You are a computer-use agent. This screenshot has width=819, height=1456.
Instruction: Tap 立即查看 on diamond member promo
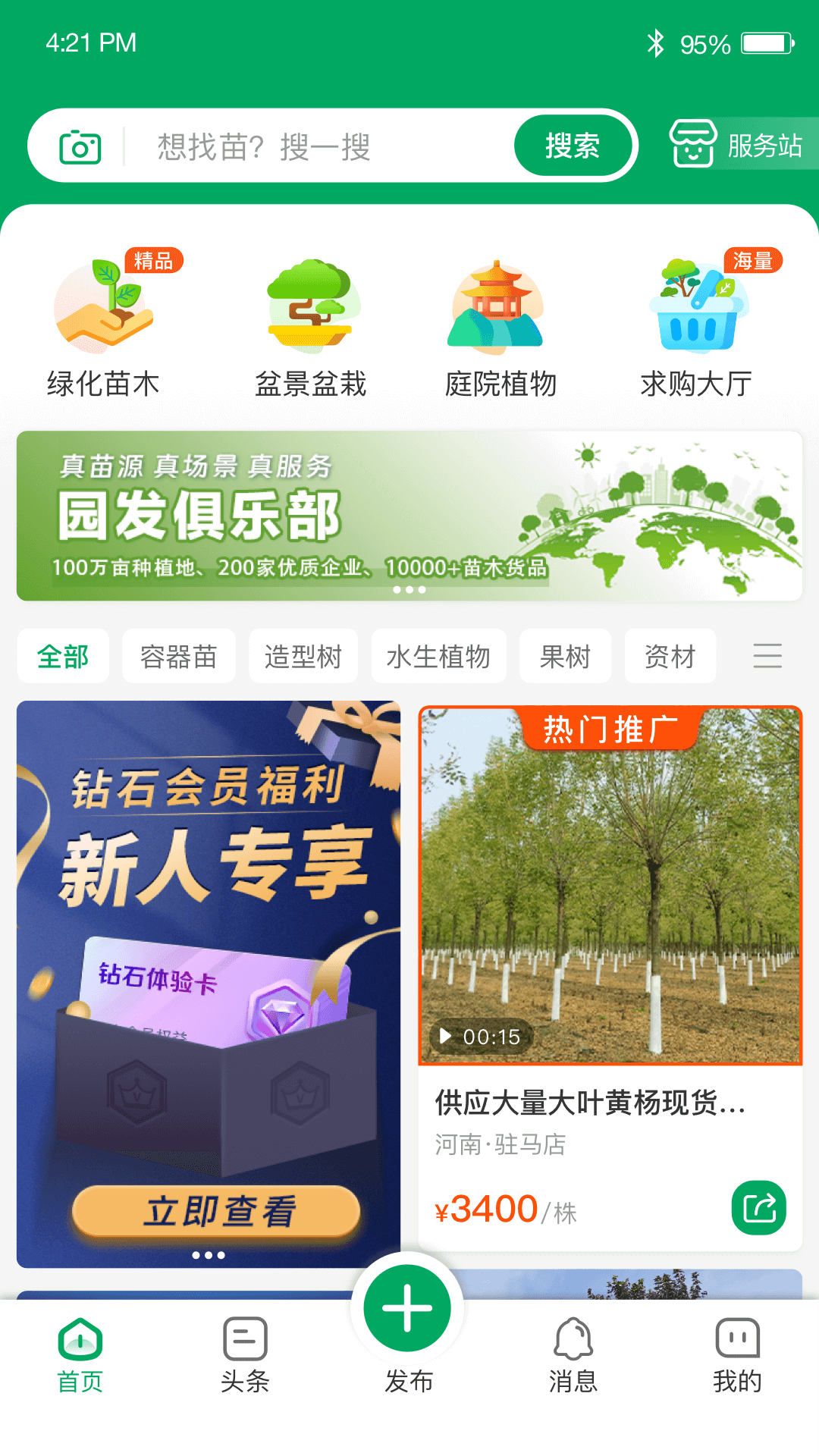click(217, 1210)
